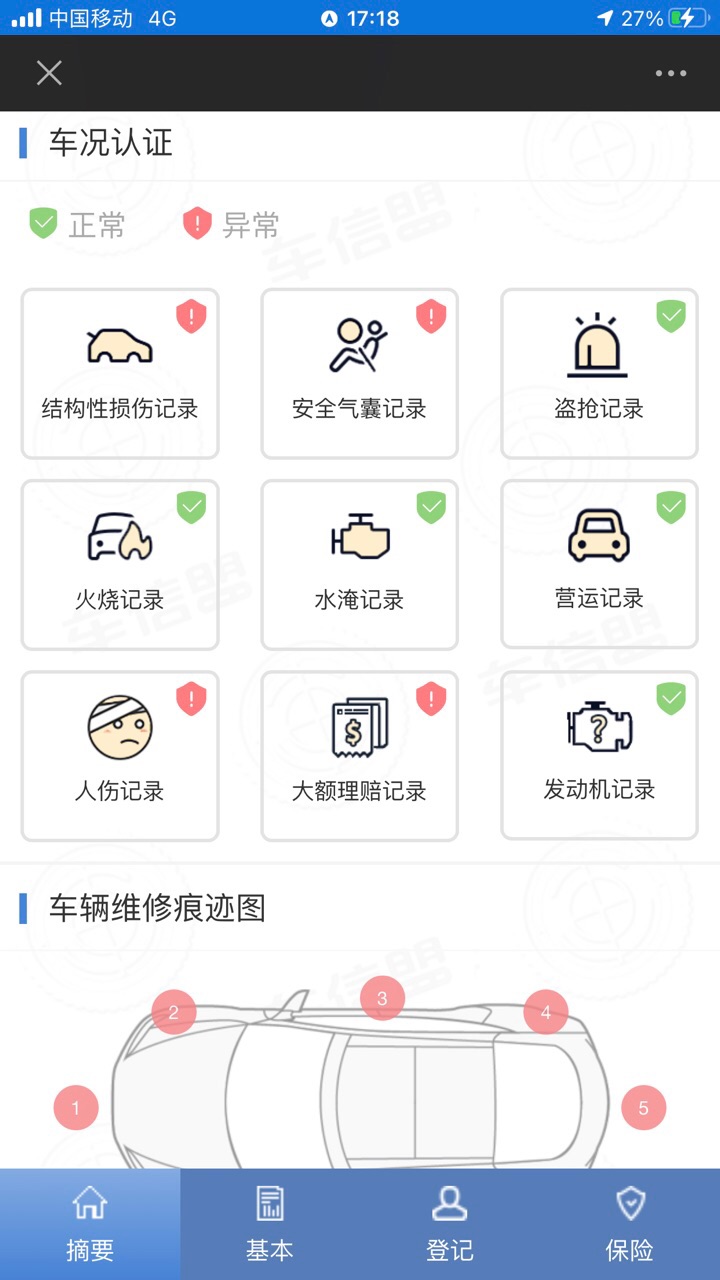Open the 人伤记录 card
Image resolution: width=720 pixels, height=1280 pixels.
click(x=120, y=756)
